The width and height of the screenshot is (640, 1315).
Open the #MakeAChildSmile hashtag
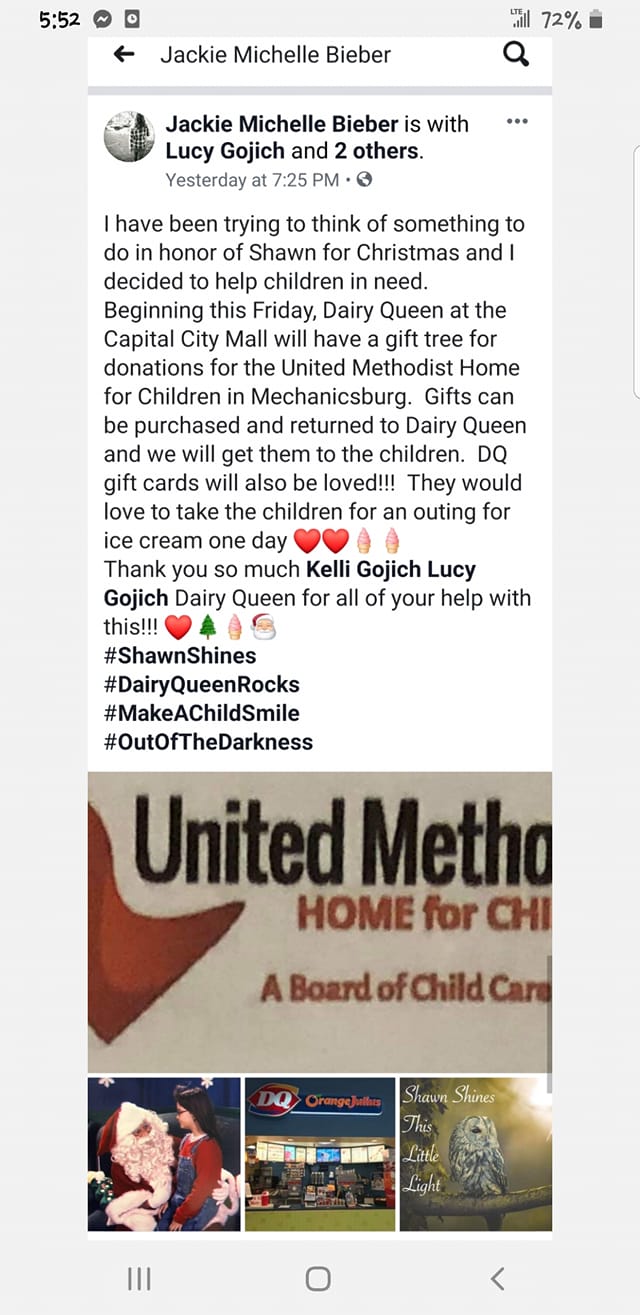pyautogui.click(x=201, y=714)
